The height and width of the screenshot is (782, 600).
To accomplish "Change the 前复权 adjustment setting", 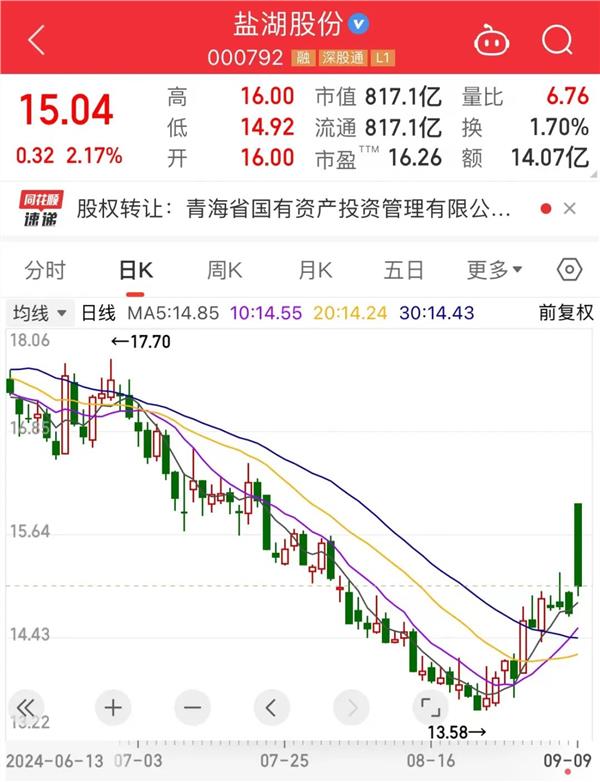I will [566, 313].
